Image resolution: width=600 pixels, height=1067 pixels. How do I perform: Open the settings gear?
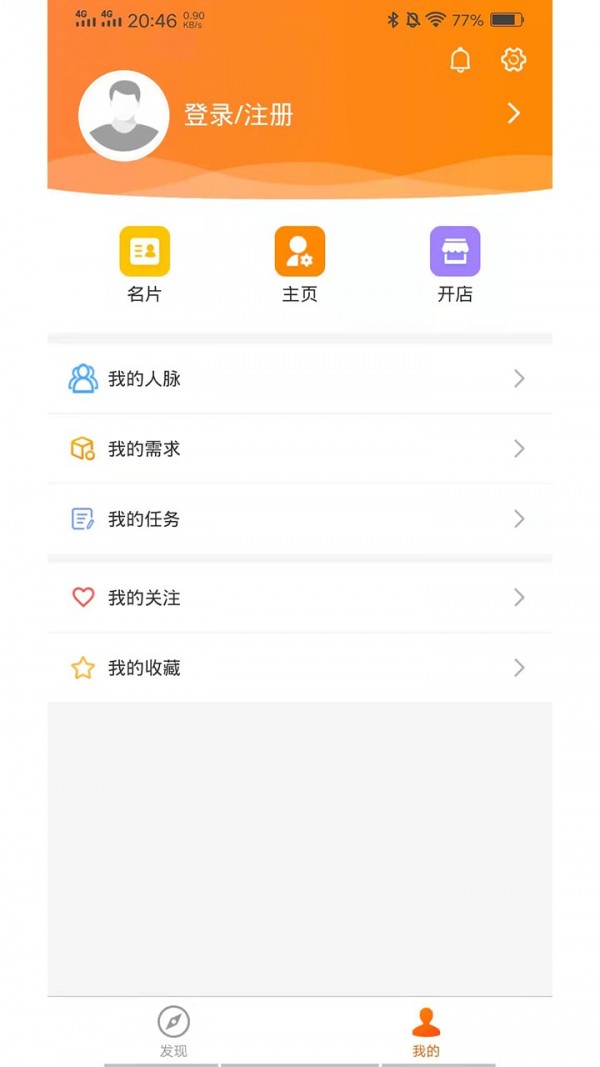click(x=513, y=60)
